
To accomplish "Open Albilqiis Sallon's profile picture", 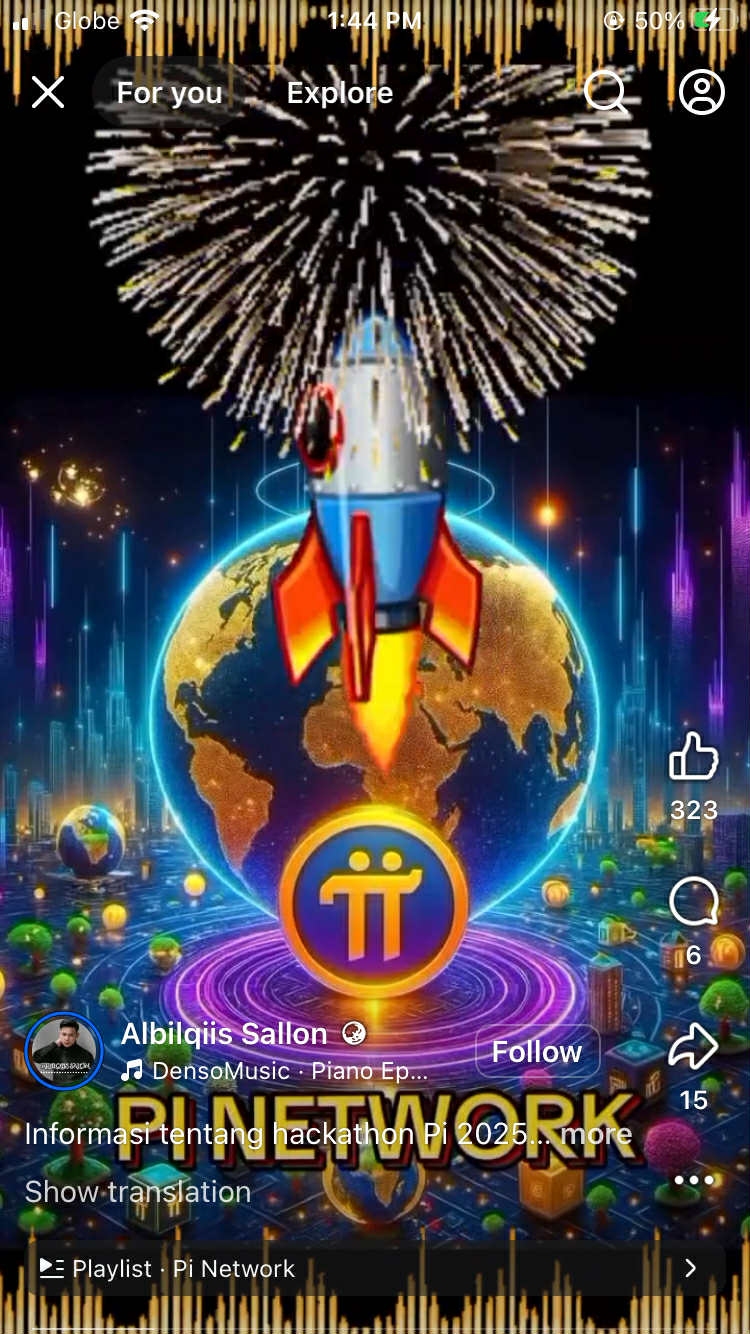I will [64, 1052].
